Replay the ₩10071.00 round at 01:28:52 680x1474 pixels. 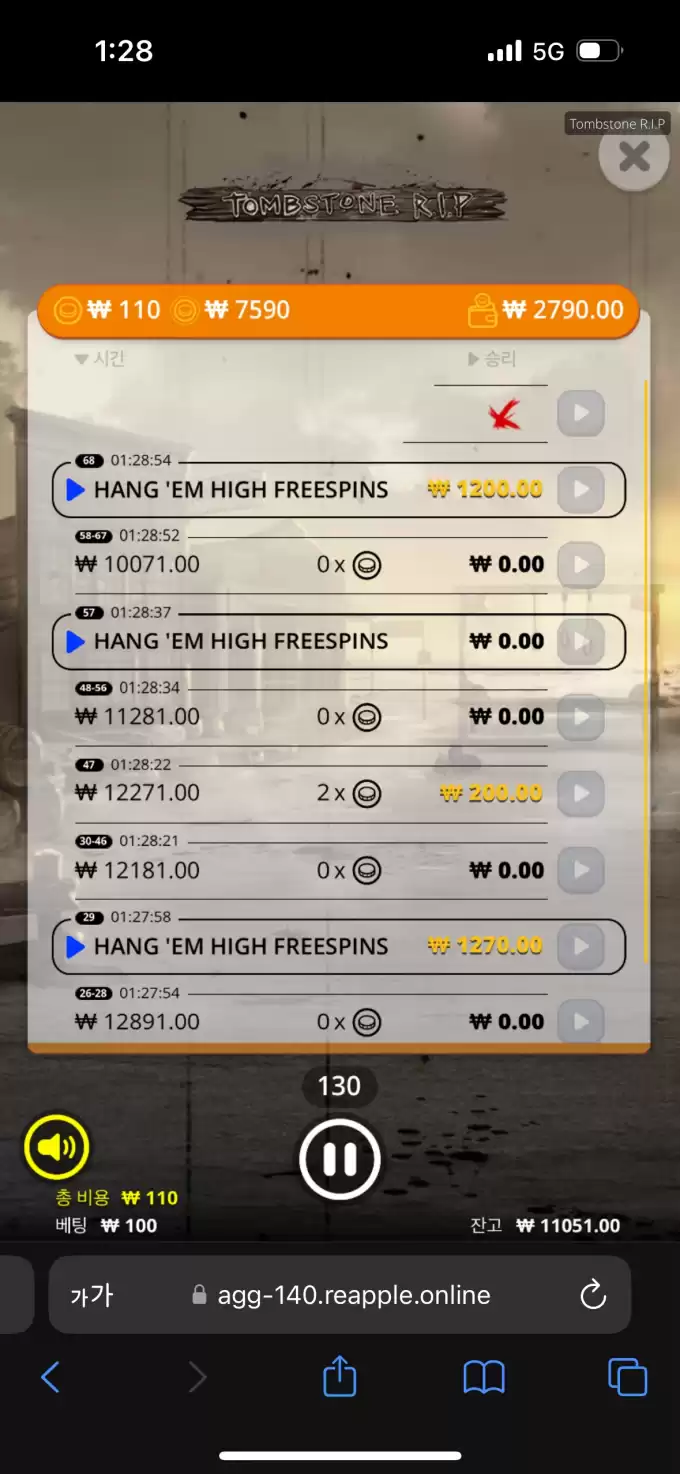coord(580,565)
